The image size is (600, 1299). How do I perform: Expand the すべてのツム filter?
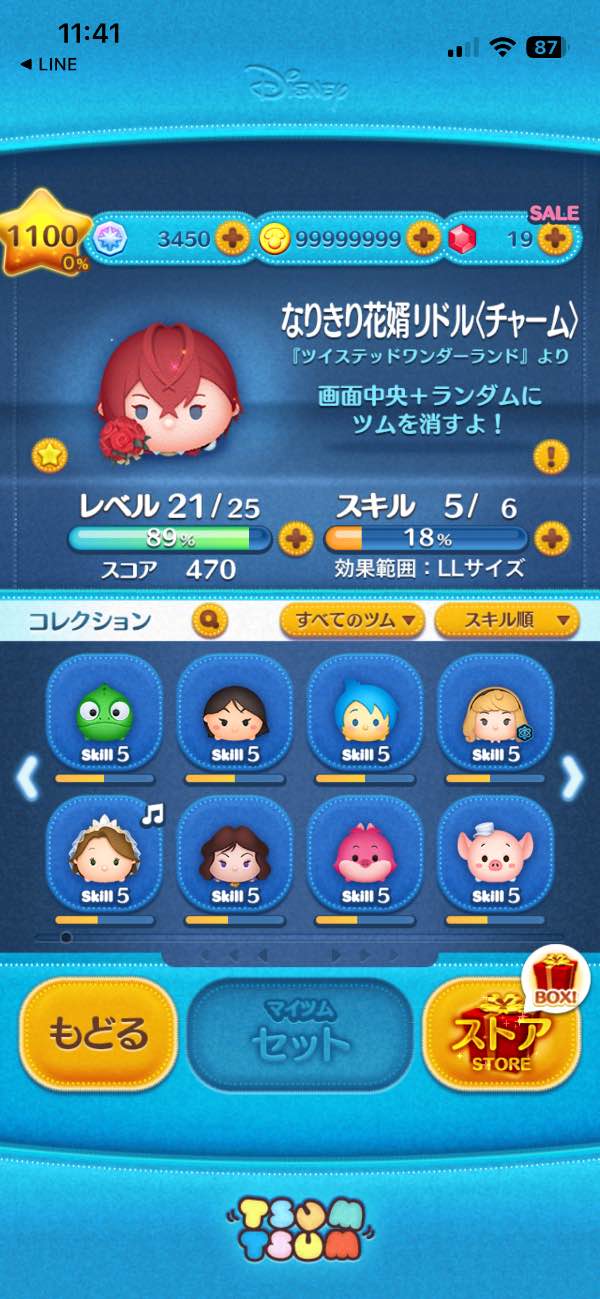352,620
